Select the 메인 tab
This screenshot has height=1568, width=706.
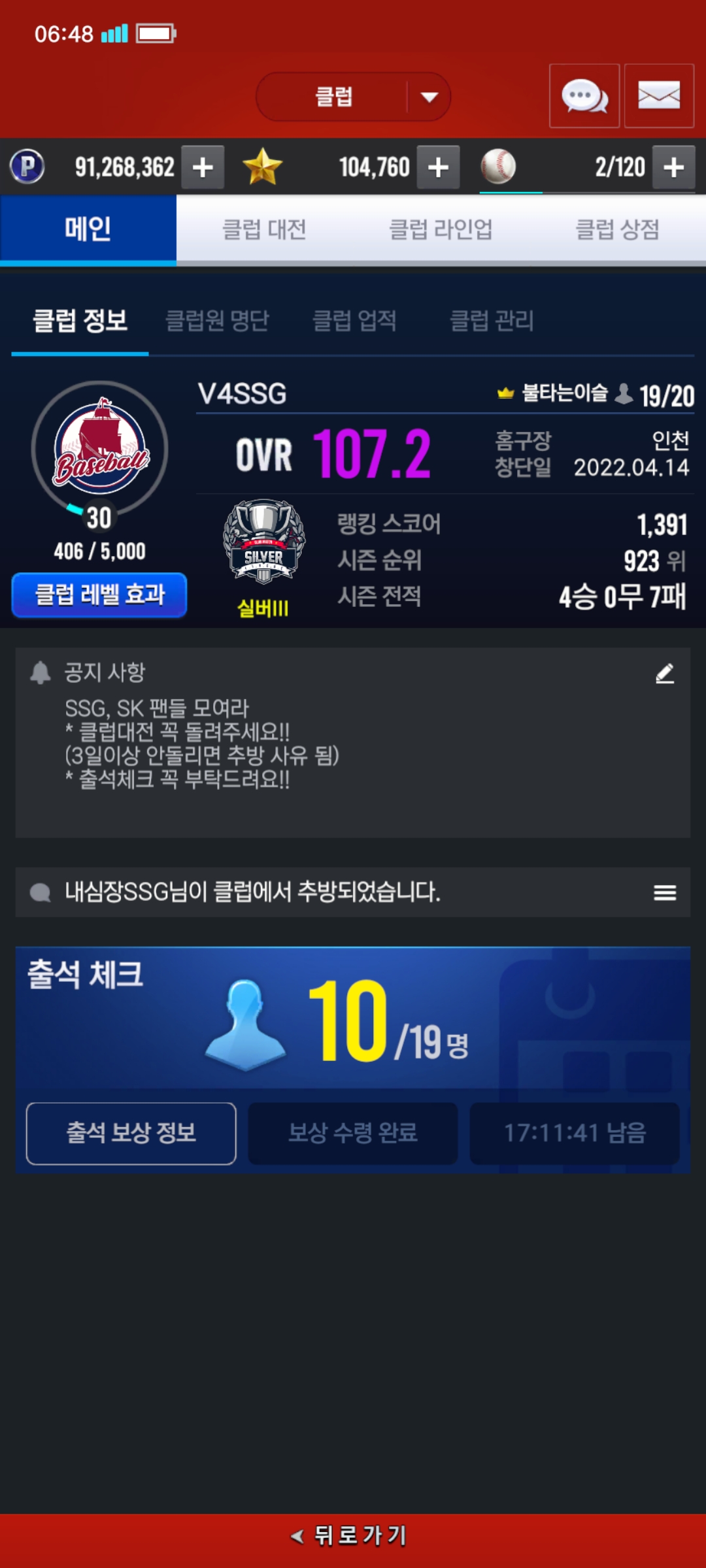[88, 229]
